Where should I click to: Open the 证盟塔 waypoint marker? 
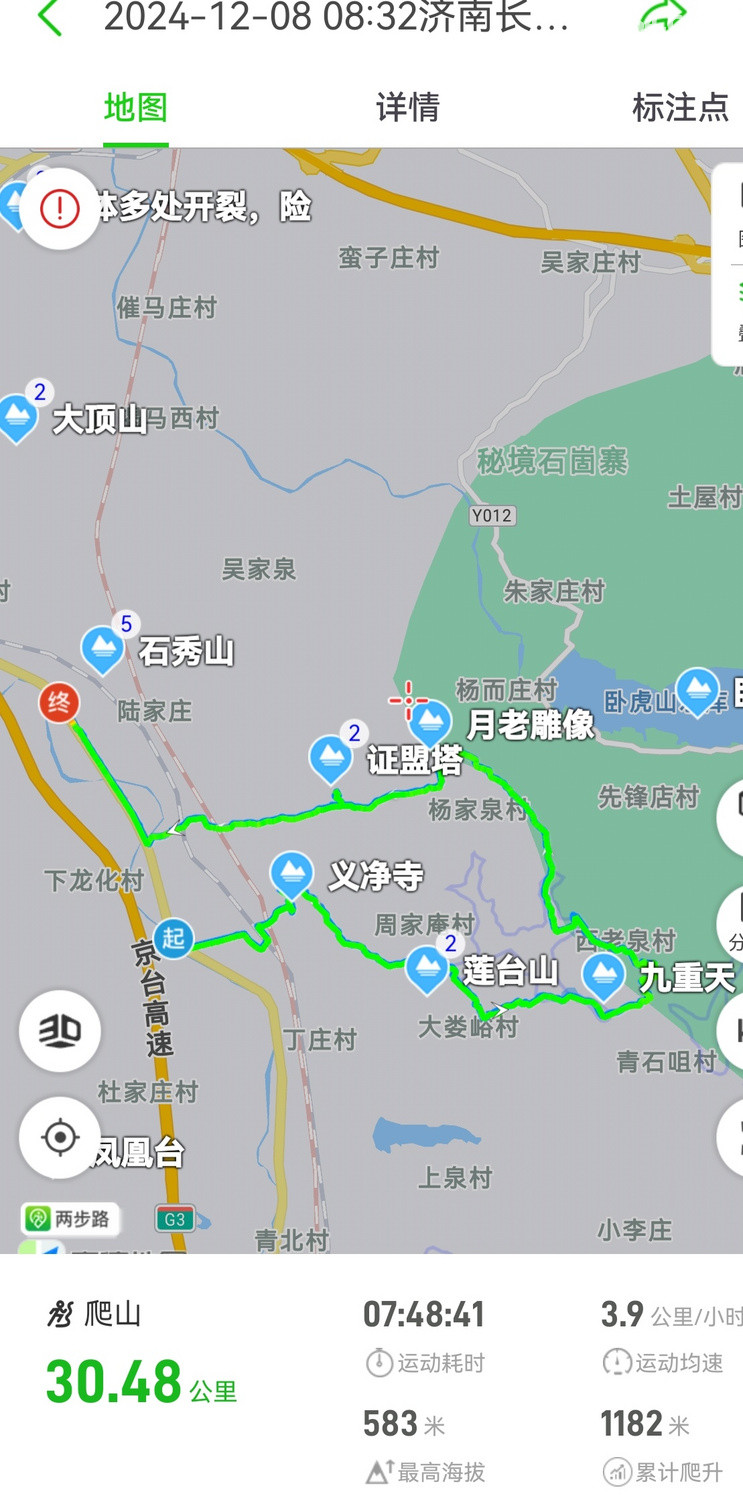click(331, 758)
